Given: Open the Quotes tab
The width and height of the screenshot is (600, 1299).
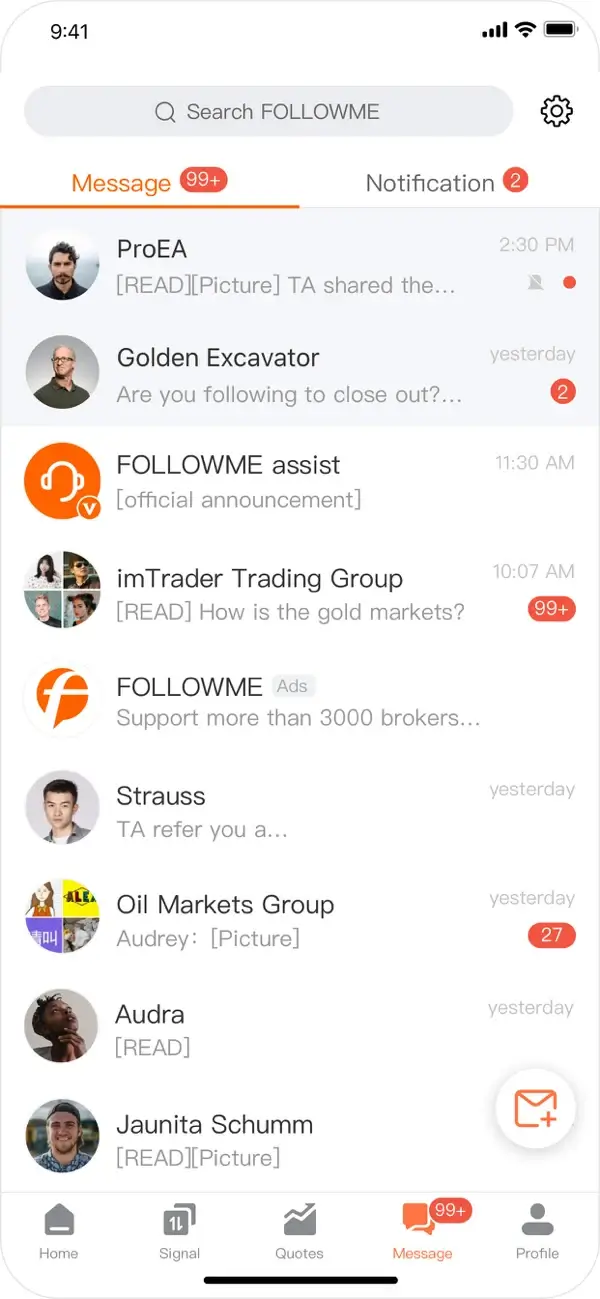Looking at the screenshot, I should point(299,1231).
